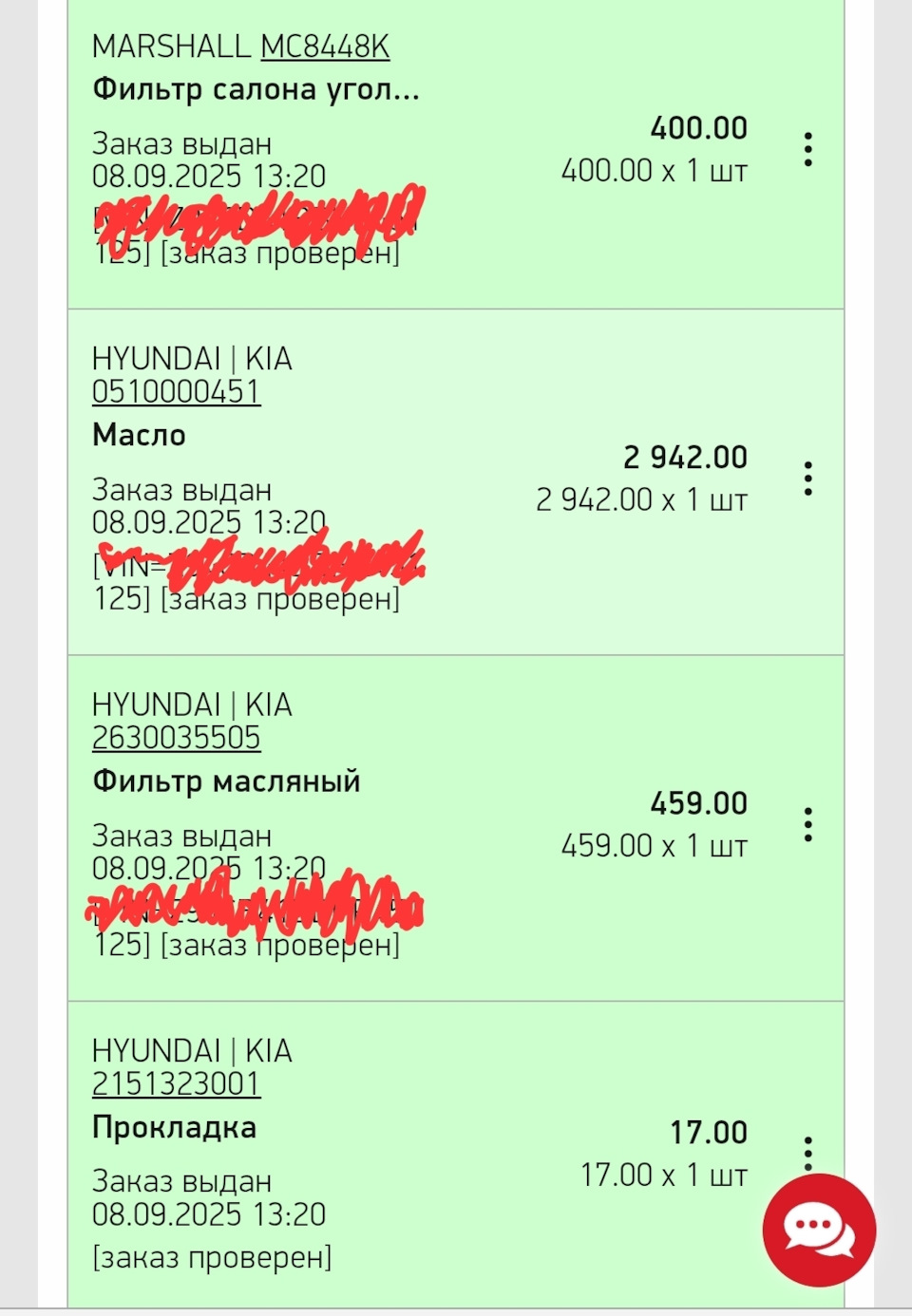Tap the 2151323001 part number link
Image resolution: width=912 pixels, height=1316 pixels.
[x=176, y=1083]
